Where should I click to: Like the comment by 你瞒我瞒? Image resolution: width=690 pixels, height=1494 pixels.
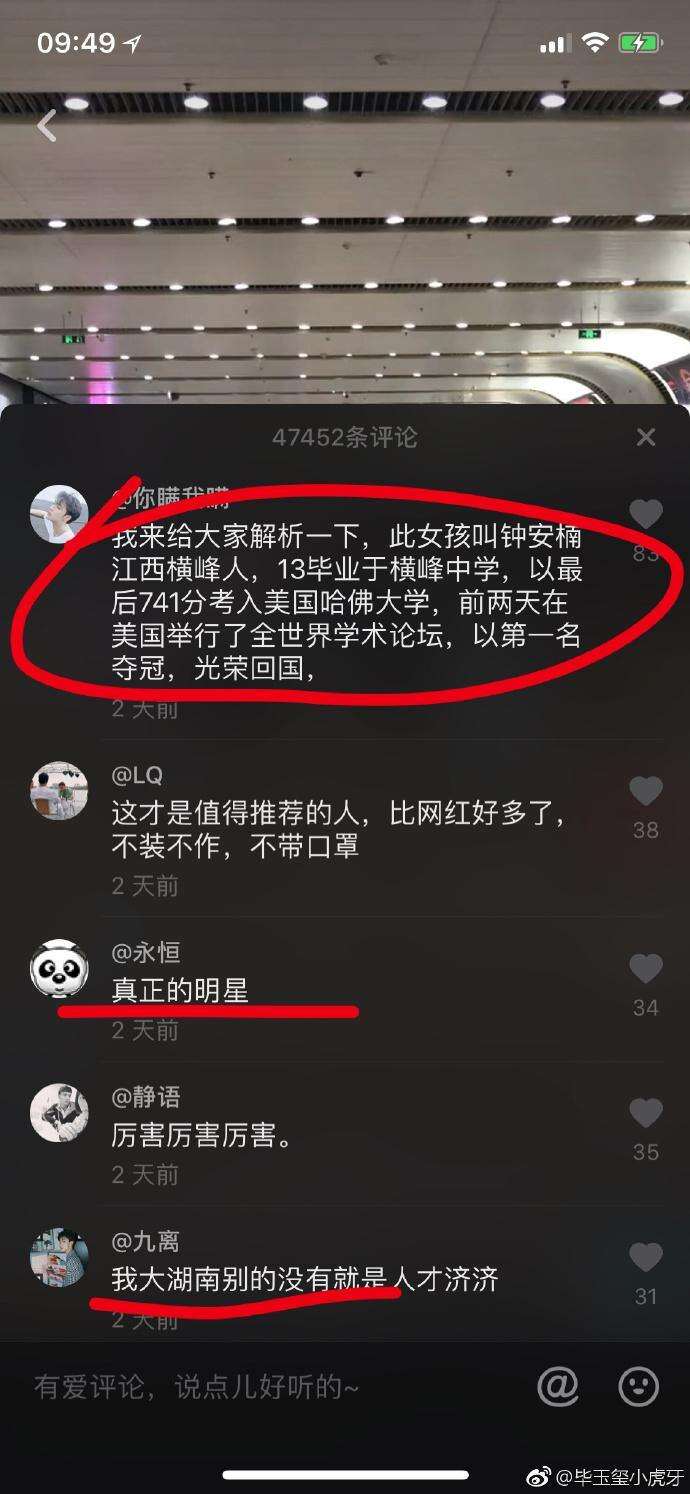pos(645,515)
